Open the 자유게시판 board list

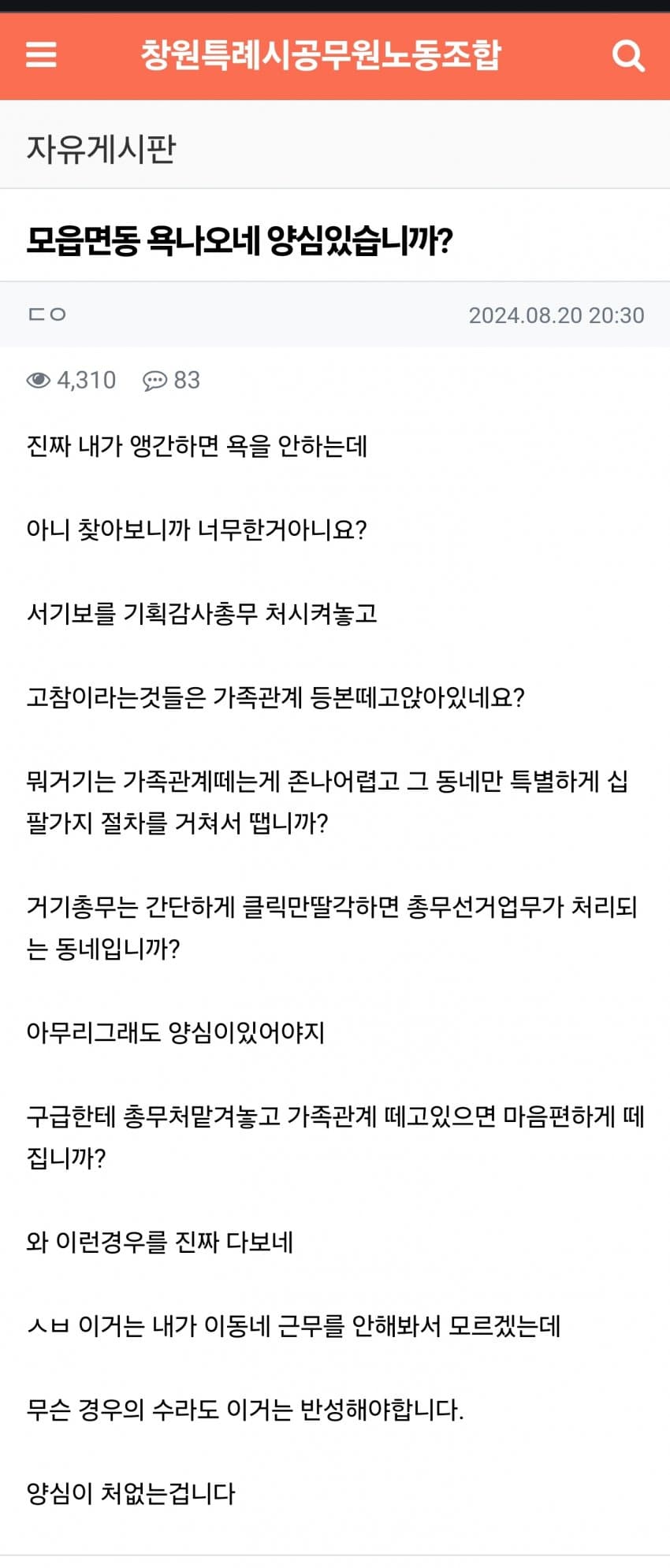tap(102, 148)
